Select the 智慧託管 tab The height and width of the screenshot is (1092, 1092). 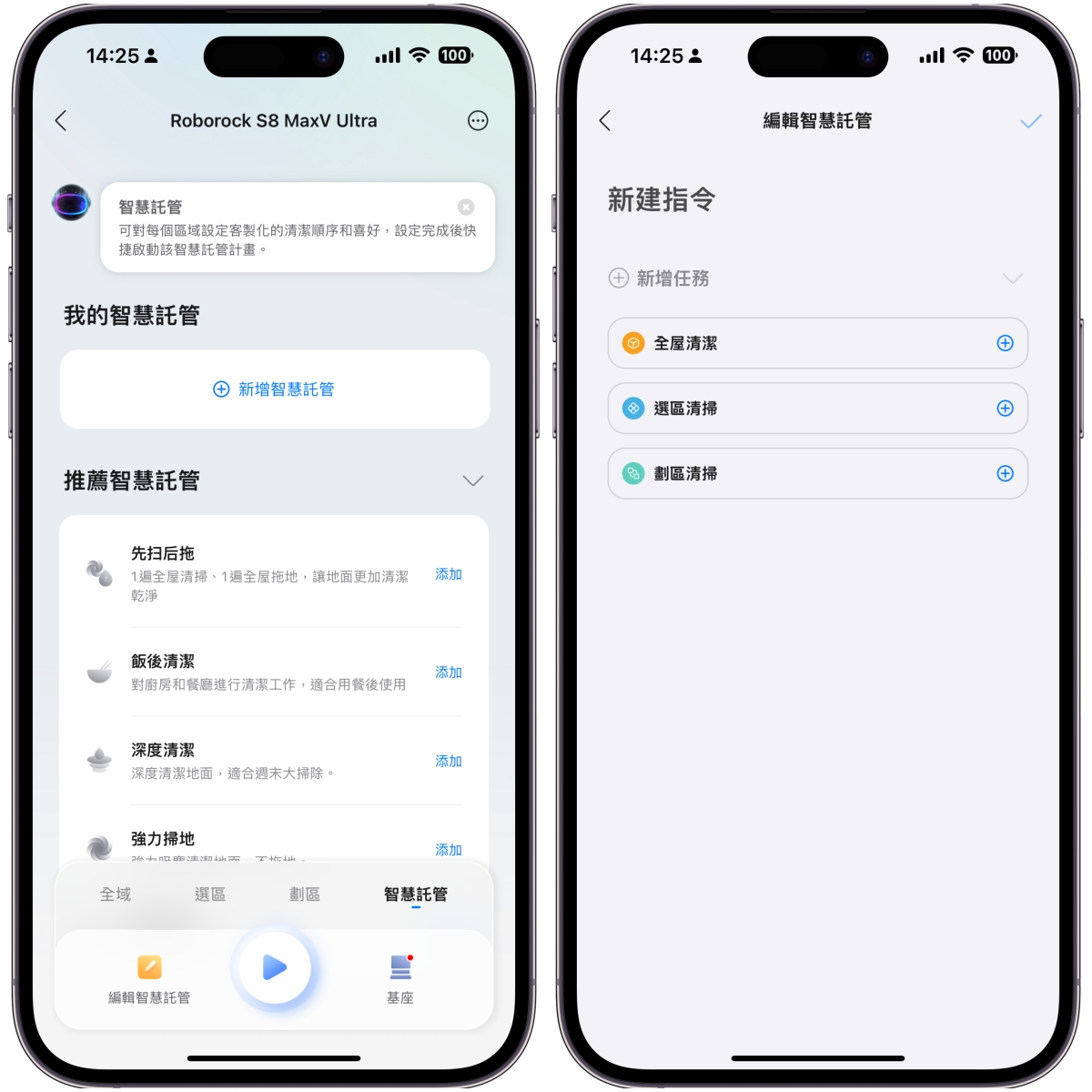[416, 895]
